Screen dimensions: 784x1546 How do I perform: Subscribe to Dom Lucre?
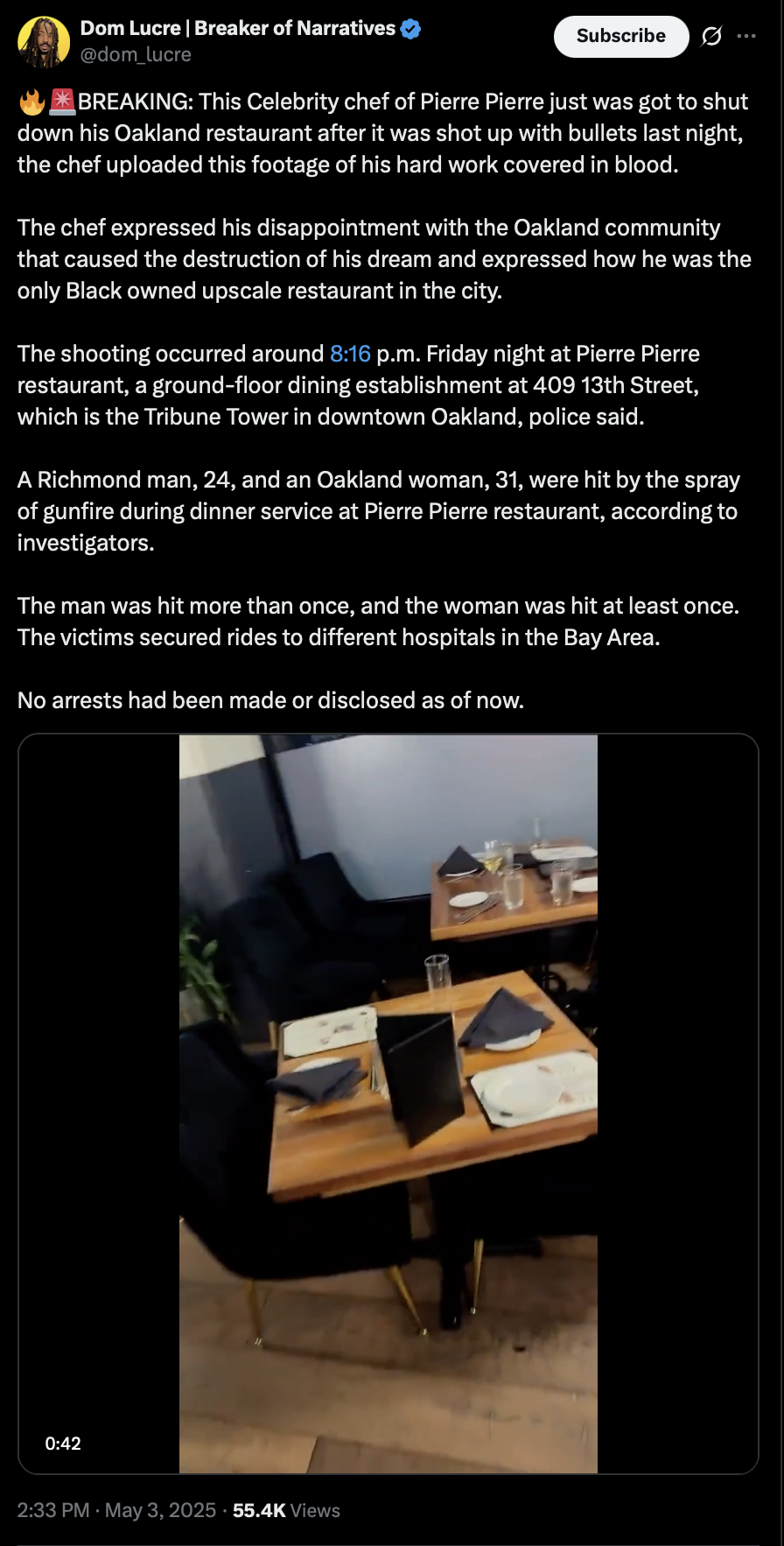621,36
